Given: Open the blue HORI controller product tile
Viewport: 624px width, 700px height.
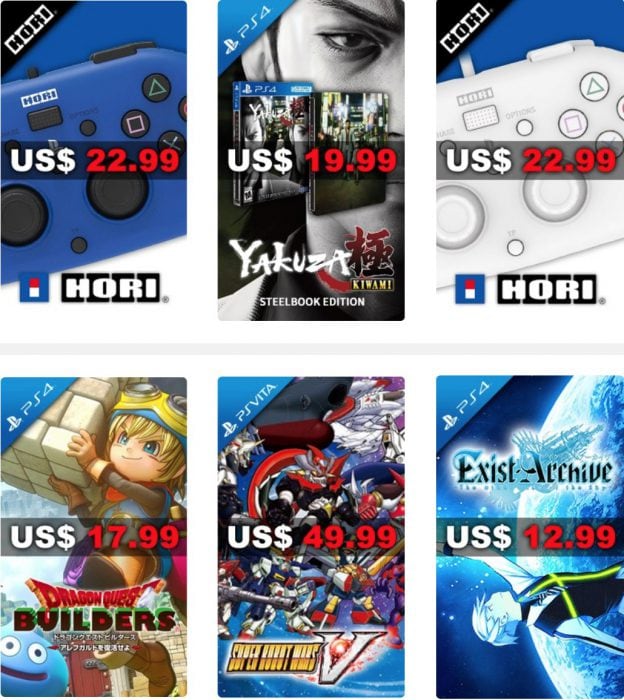Looking at the screenshot, I should coord(93,160).
